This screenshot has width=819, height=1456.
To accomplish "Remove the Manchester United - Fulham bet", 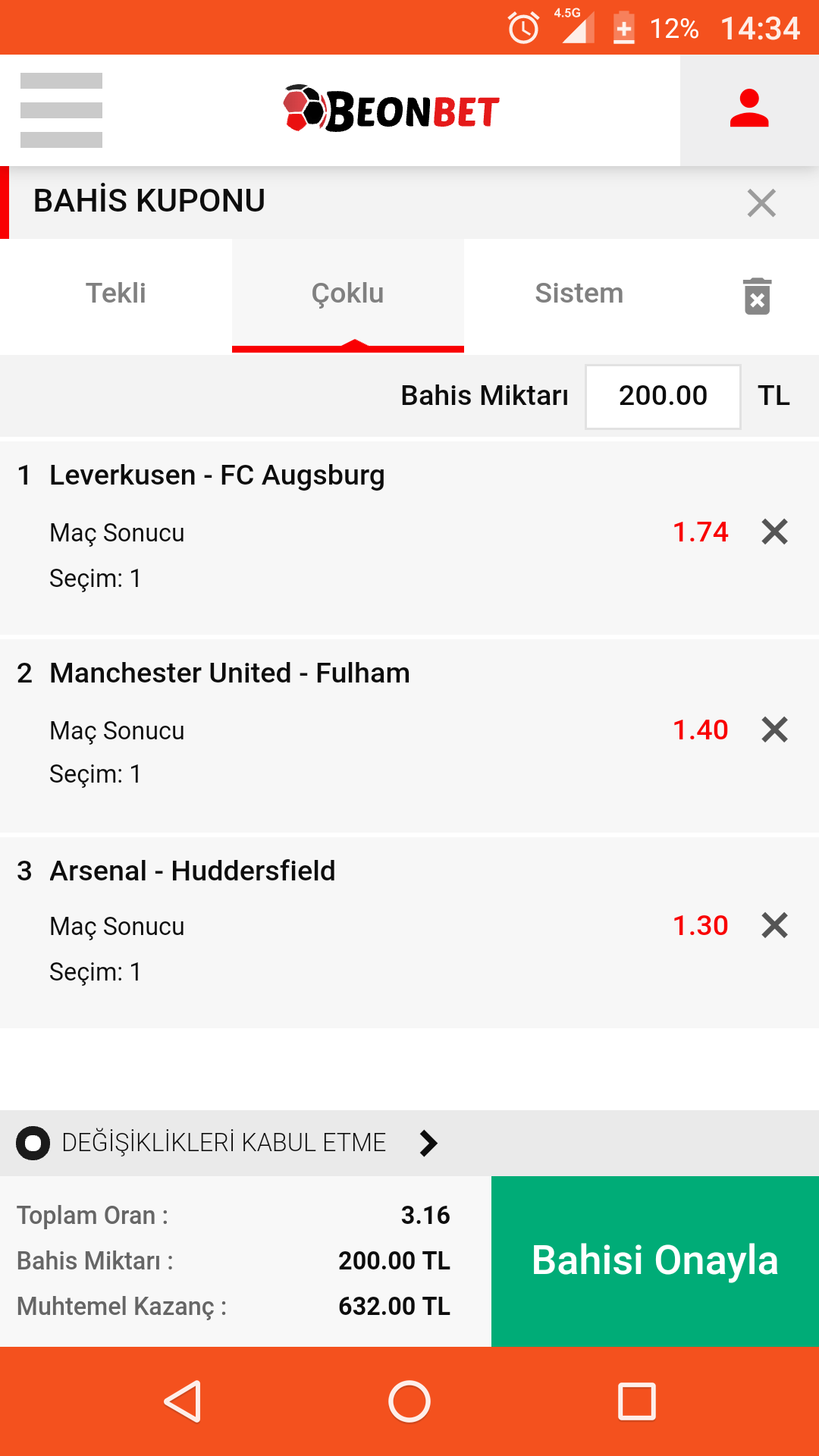I will point(774,730).
